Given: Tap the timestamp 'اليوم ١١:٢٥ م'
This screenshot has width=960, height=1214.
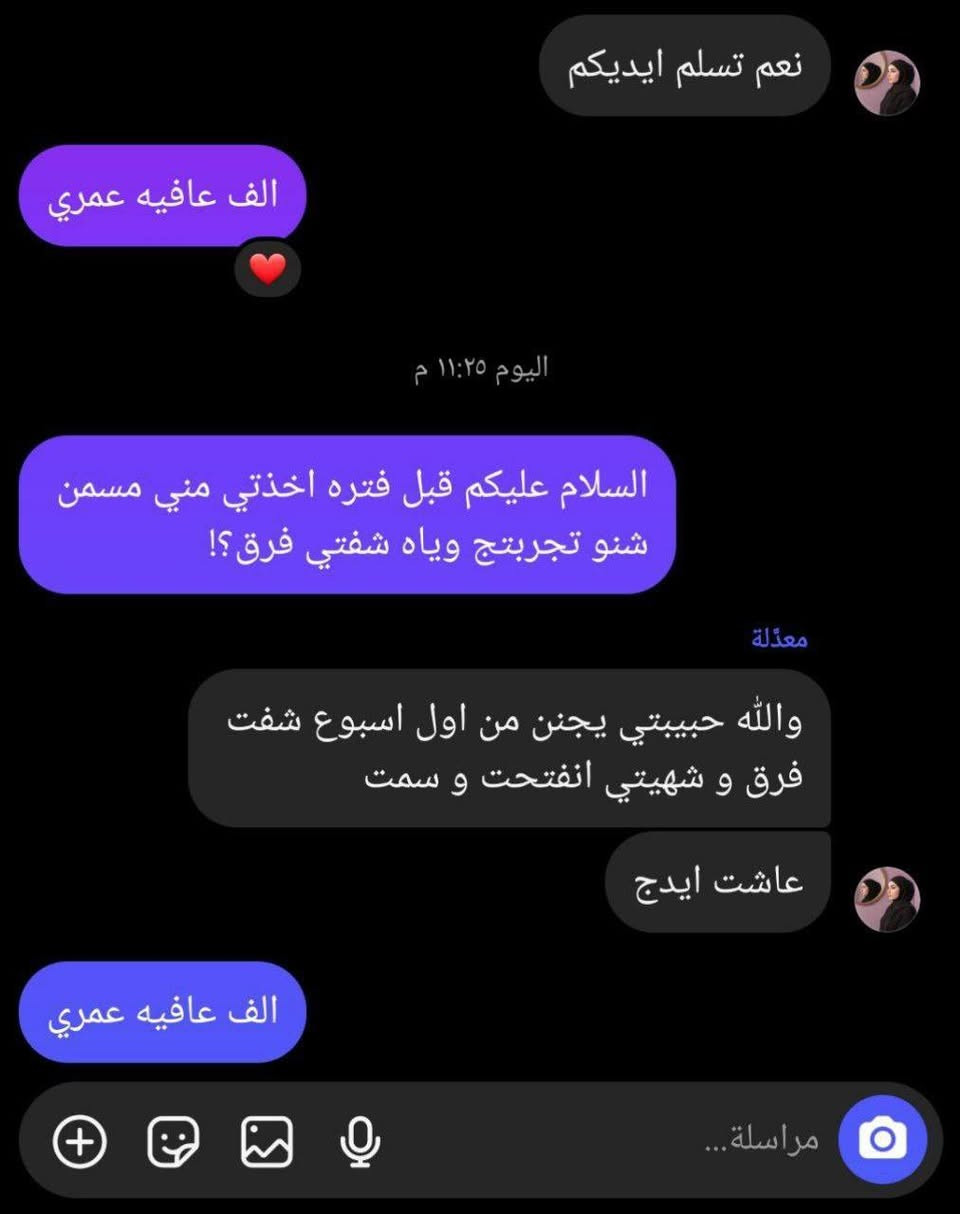Looking at the screenshot, I should tap(480, 370).
